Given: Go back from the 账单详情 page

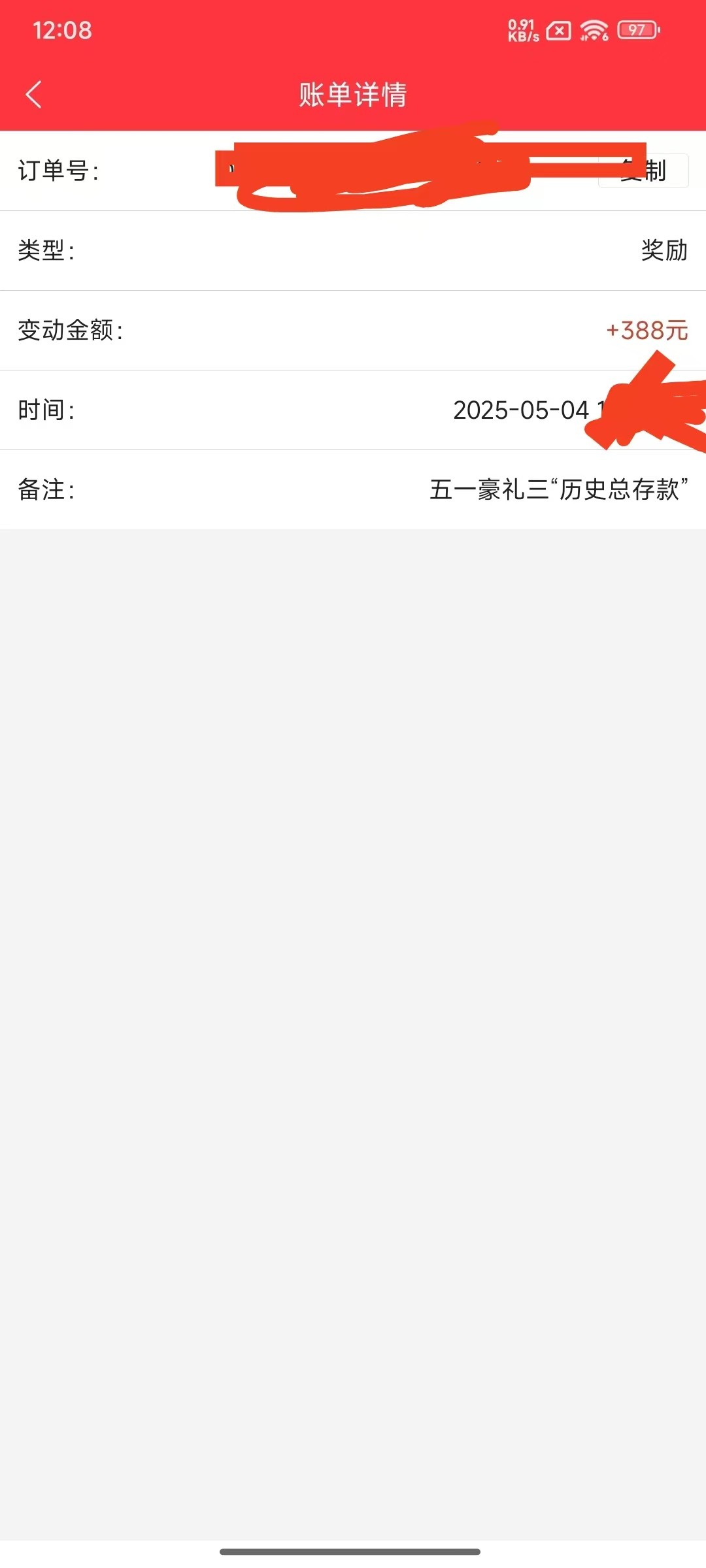Looking at the screenshot, I should point(34,95).
